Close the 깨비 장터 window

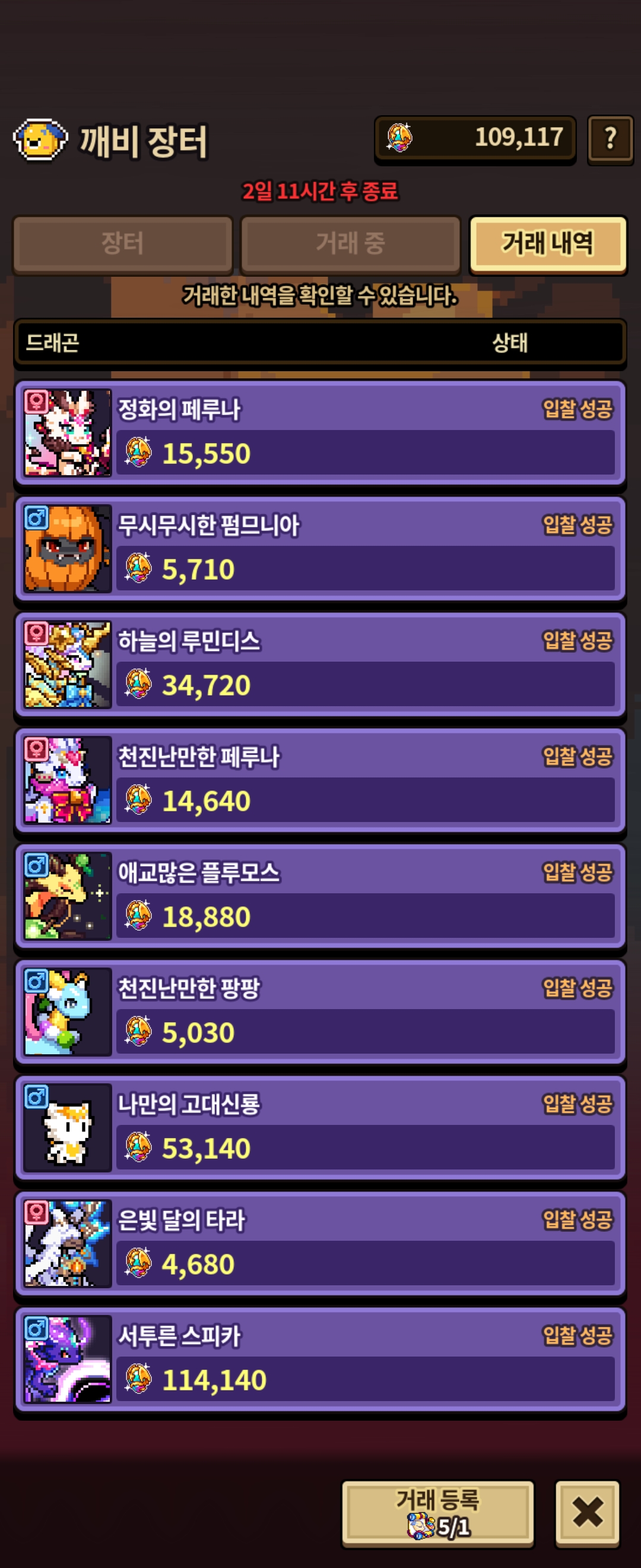click(587, 1512)
